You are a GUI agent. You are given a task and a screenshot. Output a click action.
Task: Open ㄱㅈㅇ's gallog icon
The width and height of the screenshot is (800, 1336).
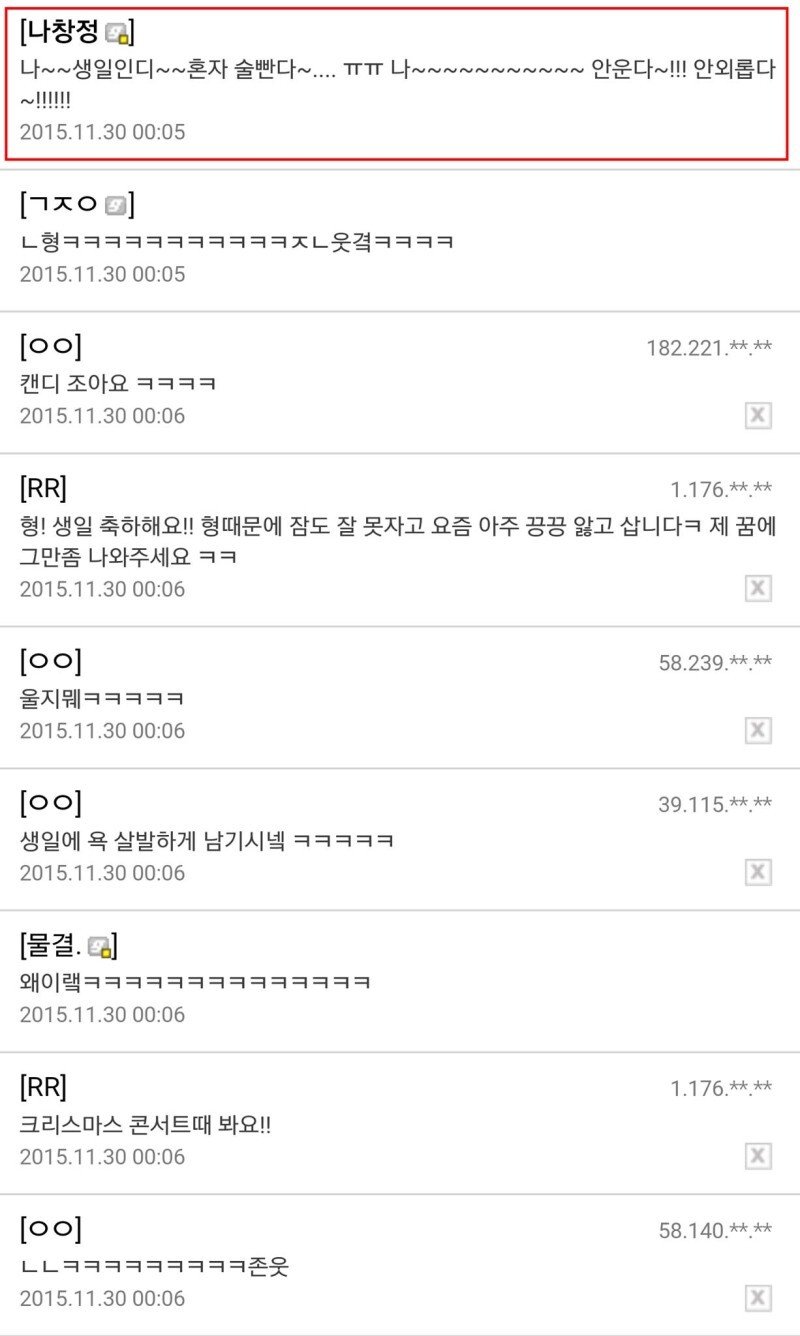(116, 206)
